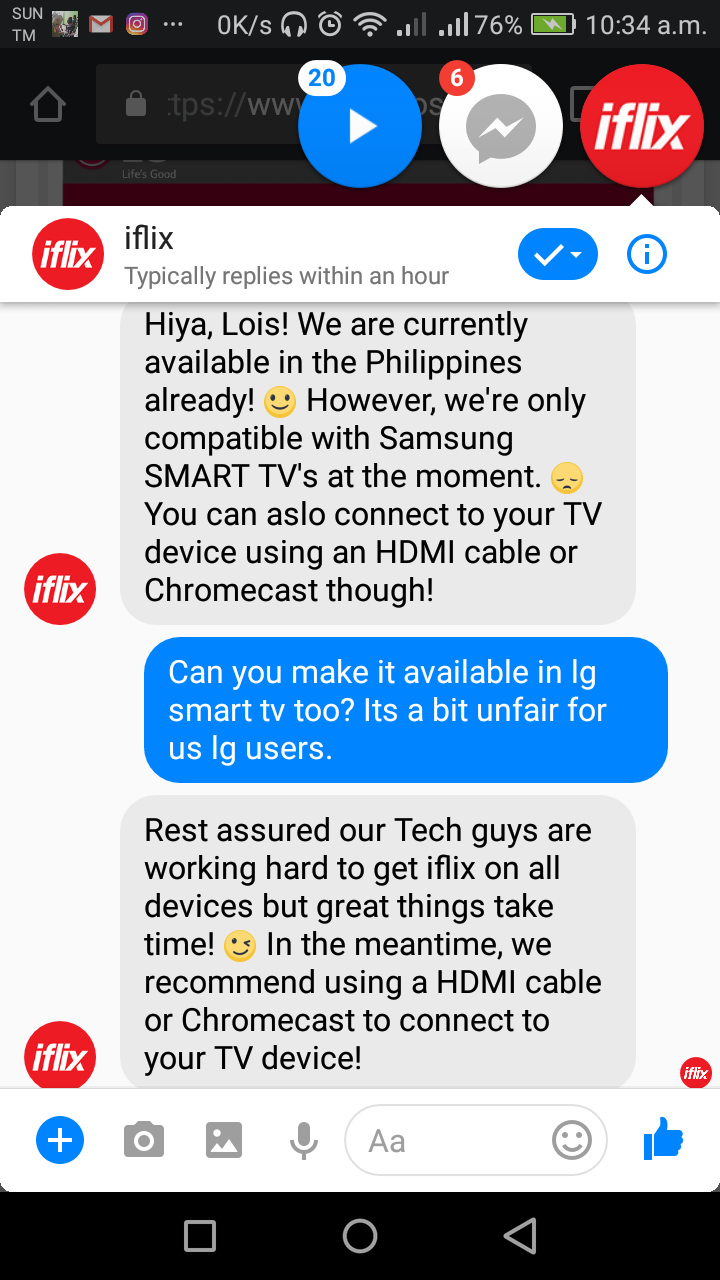Viewport: 720px width, 1280px height.
Task: Open the camera to take a photo
Action: coord(144,1140)
